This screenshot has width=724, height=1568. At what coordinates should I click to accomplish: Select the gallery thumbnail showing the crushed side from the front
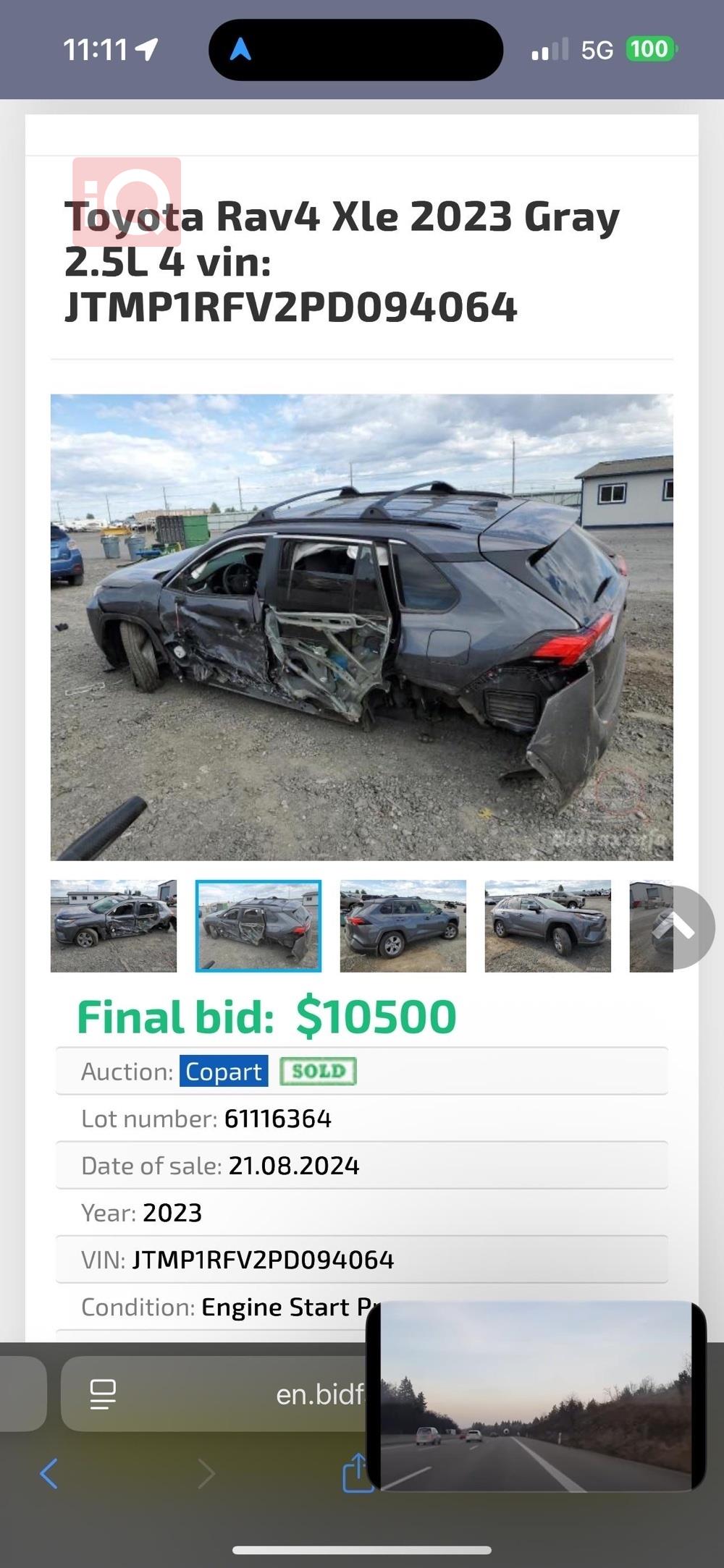[x=114, y=925]
